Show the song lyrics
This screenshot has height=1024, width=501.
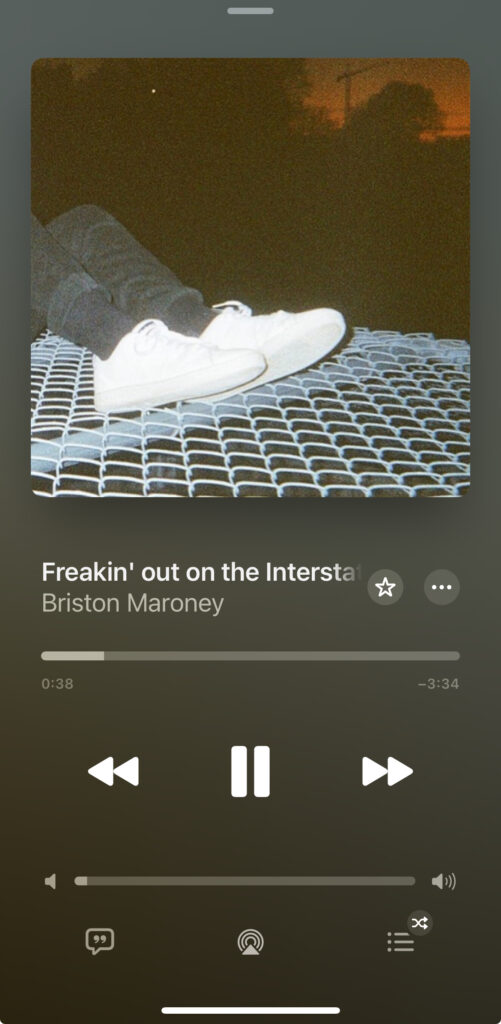tap(100, 941)
